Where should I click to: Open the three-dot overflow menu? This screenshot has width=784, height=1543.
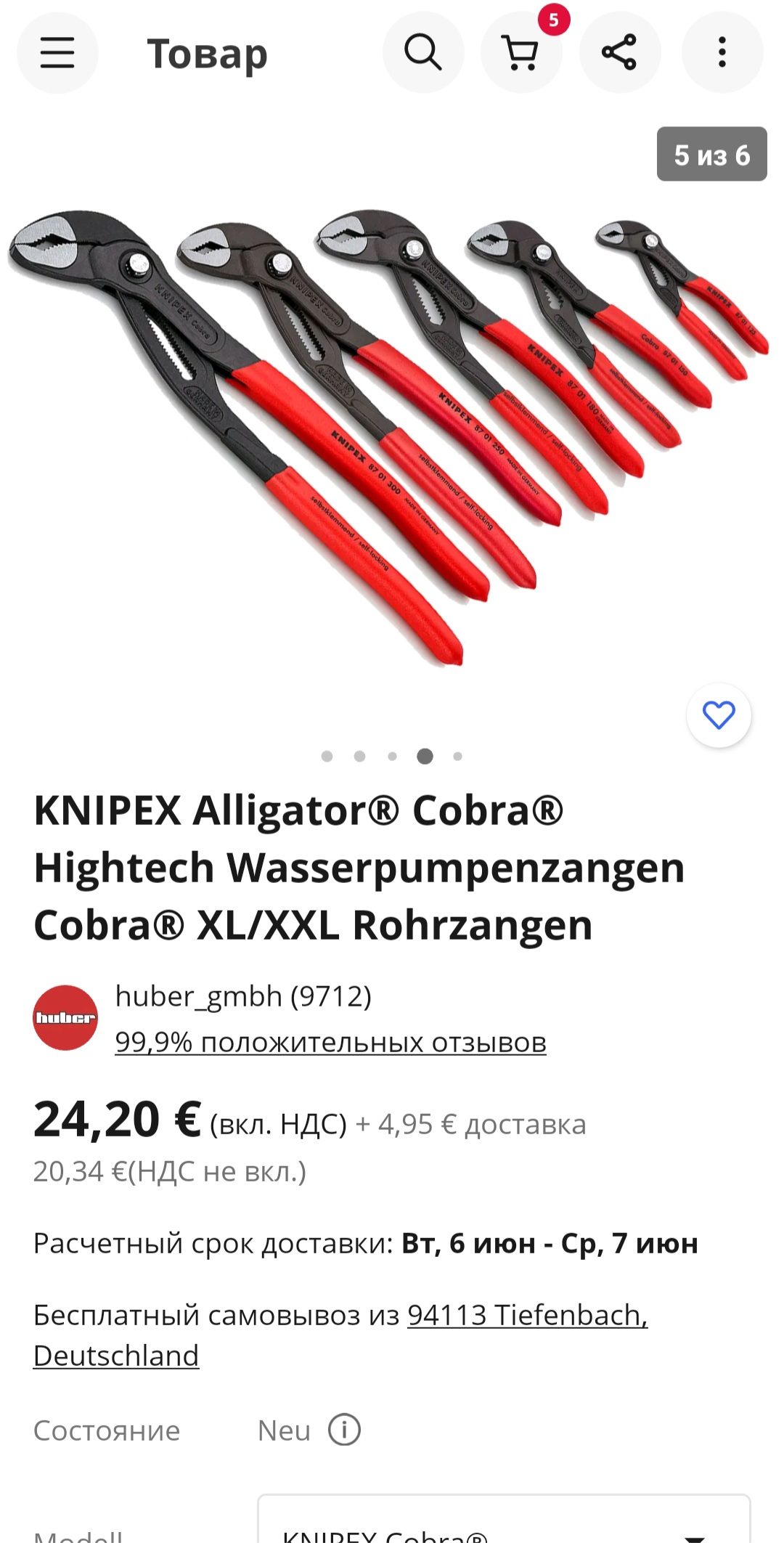tap(722, 53)
